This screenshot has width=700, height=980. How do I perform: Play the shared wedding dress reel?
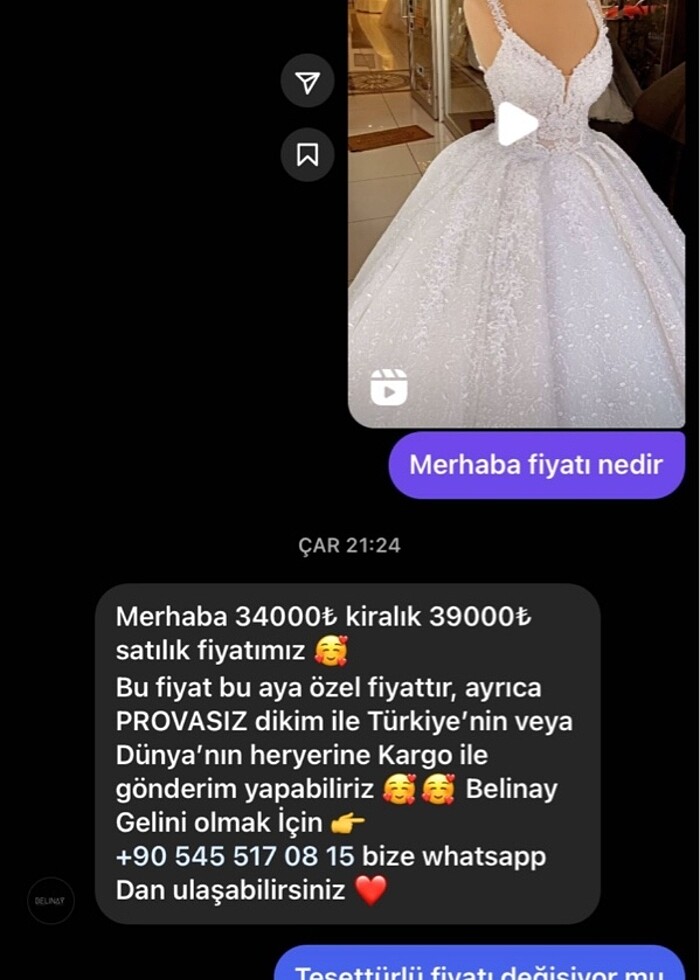pos(517,124)
